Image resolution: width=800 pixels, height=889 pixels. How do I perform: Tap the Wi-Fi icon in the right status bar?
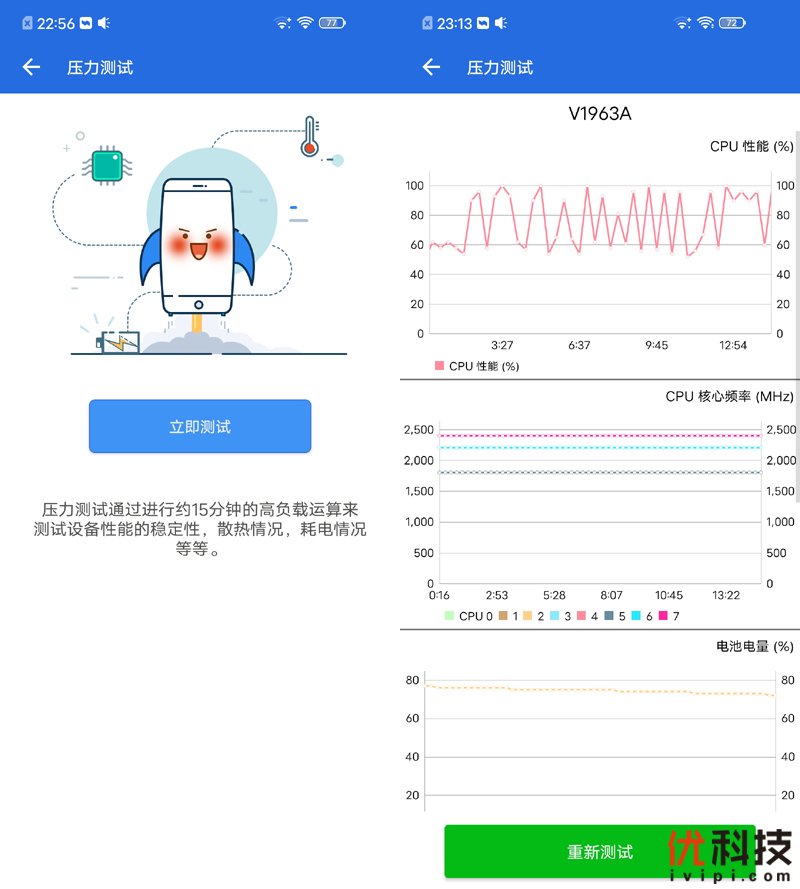[x=705, y=22]
